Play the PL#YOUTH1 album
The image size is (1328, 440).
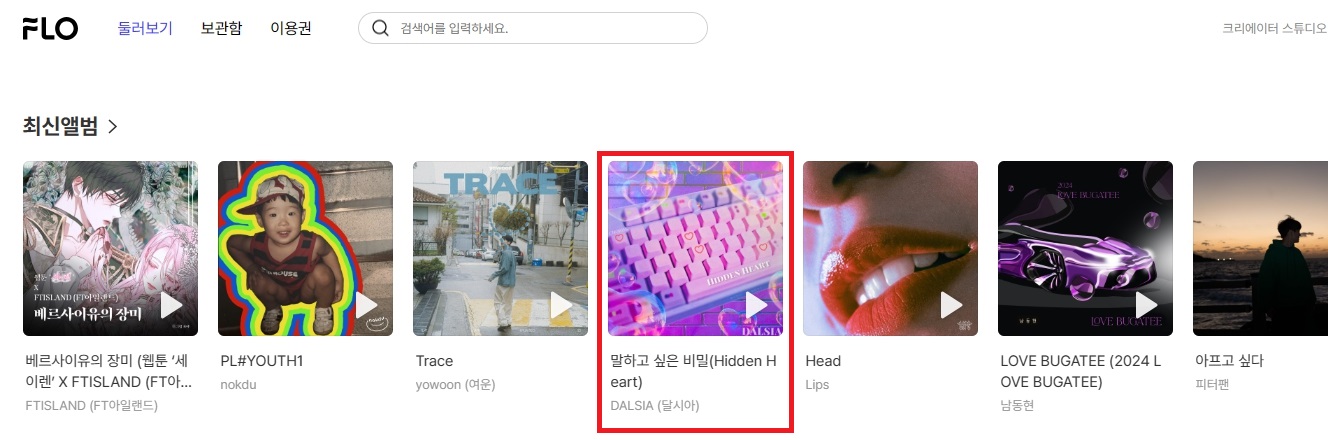[367, 305]
